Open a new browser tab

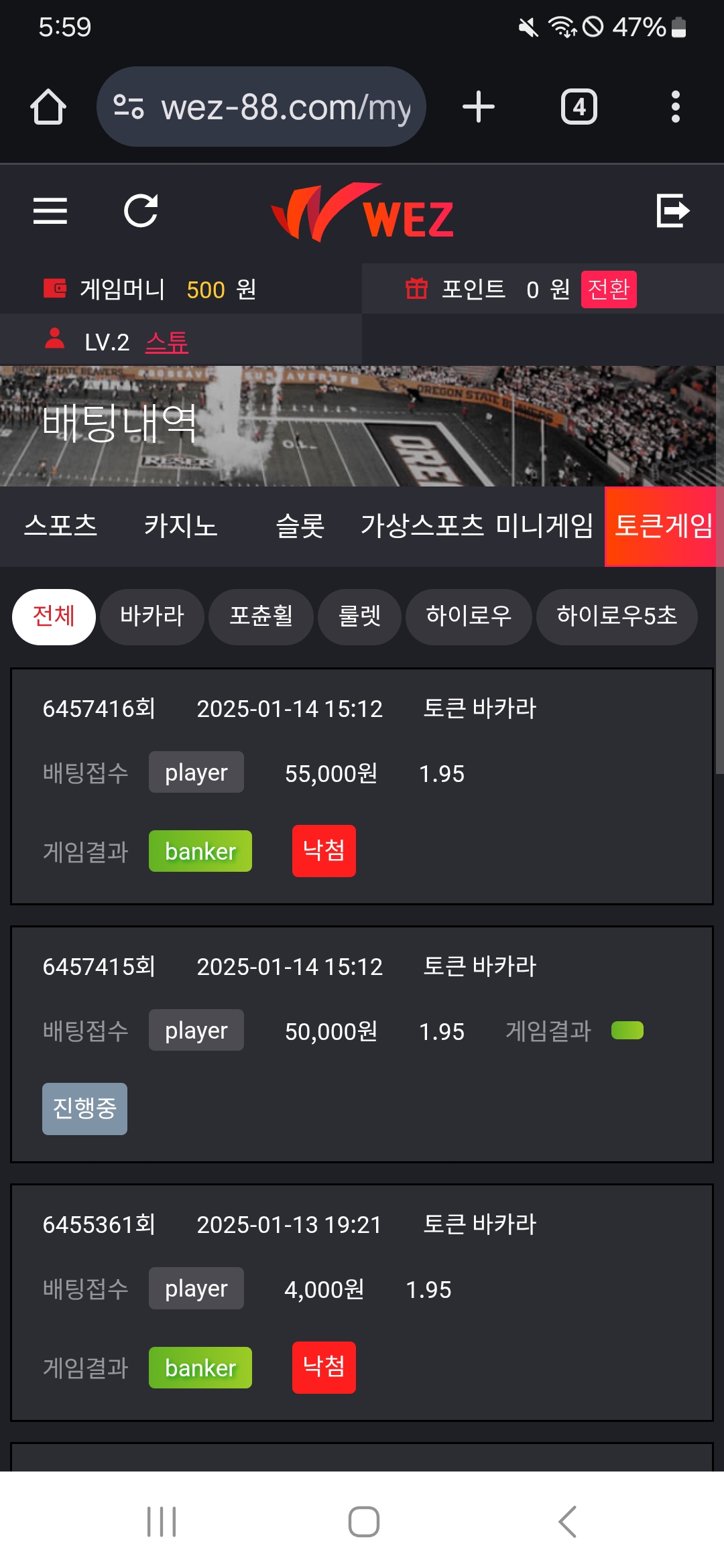(x=479, y=107)
